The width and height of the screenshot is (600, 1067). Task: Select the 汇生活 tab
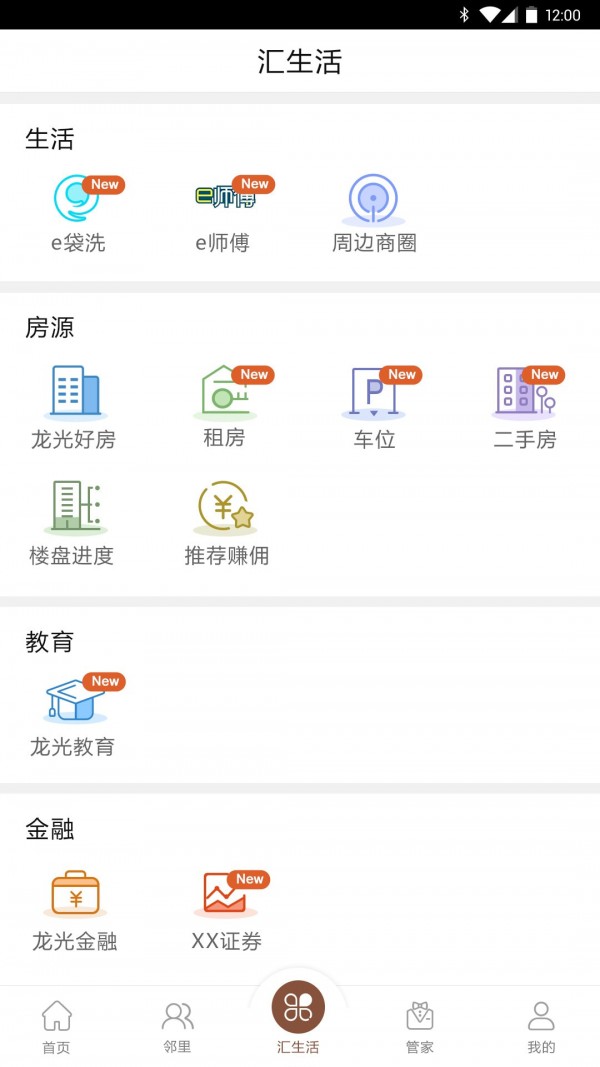(x=298, y=1015)
